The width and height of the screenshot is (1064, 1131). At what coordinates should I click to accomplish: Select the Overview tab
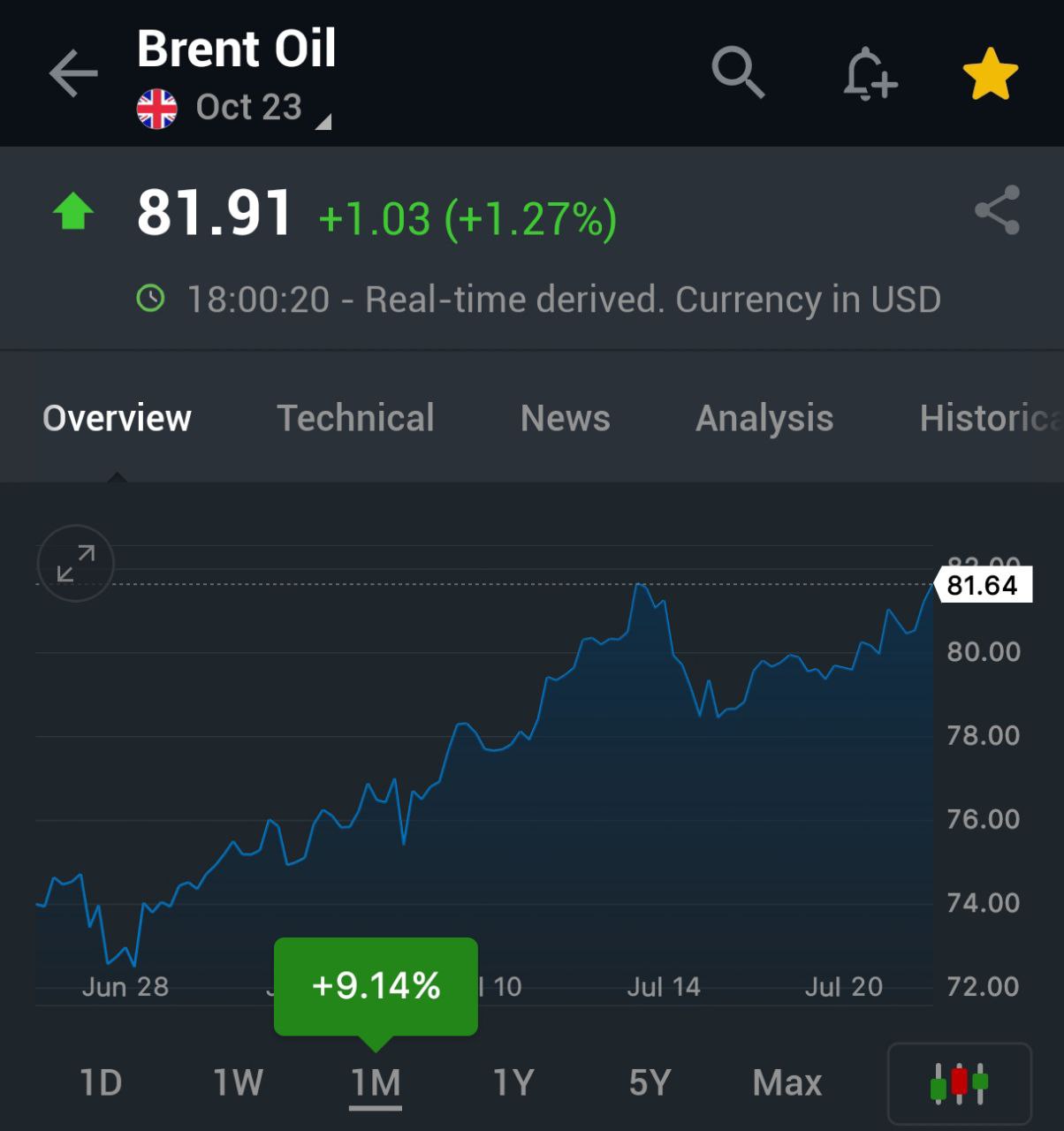tap(117, 418)
